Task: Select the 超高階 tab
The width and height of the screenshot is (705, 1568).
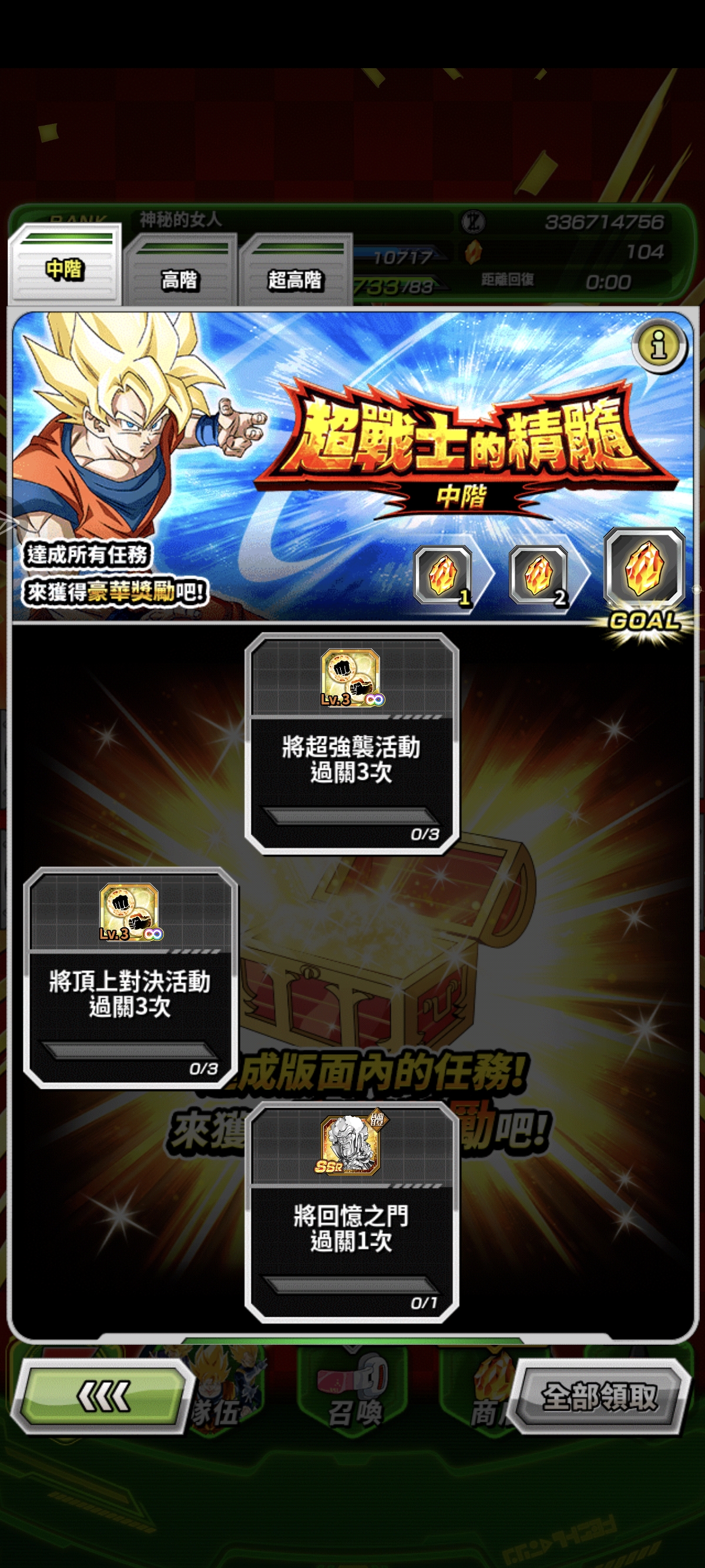Action: coord(296,270)
